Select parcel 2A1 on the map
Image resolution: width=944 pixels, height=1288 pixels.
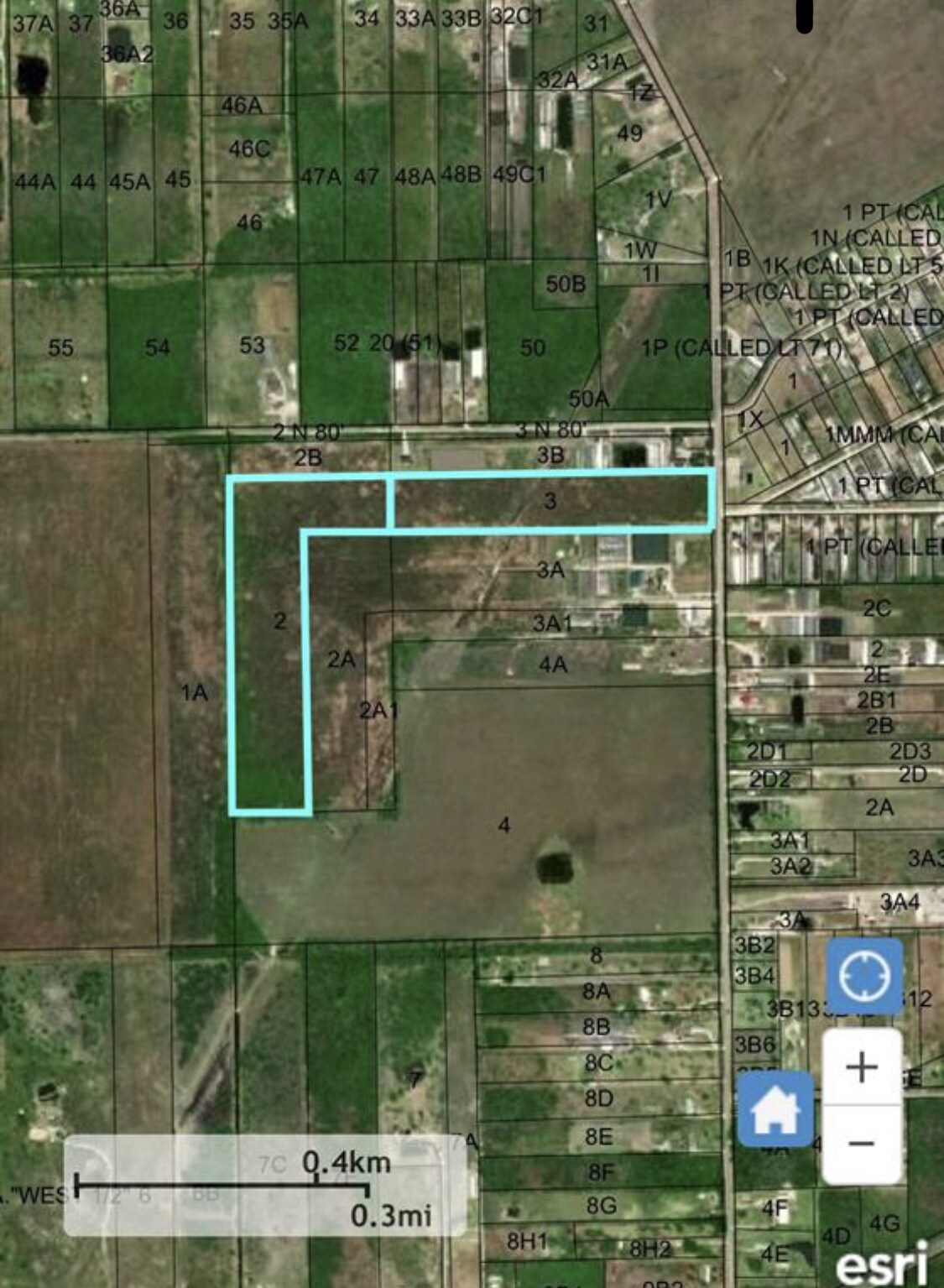pos(378,709)
